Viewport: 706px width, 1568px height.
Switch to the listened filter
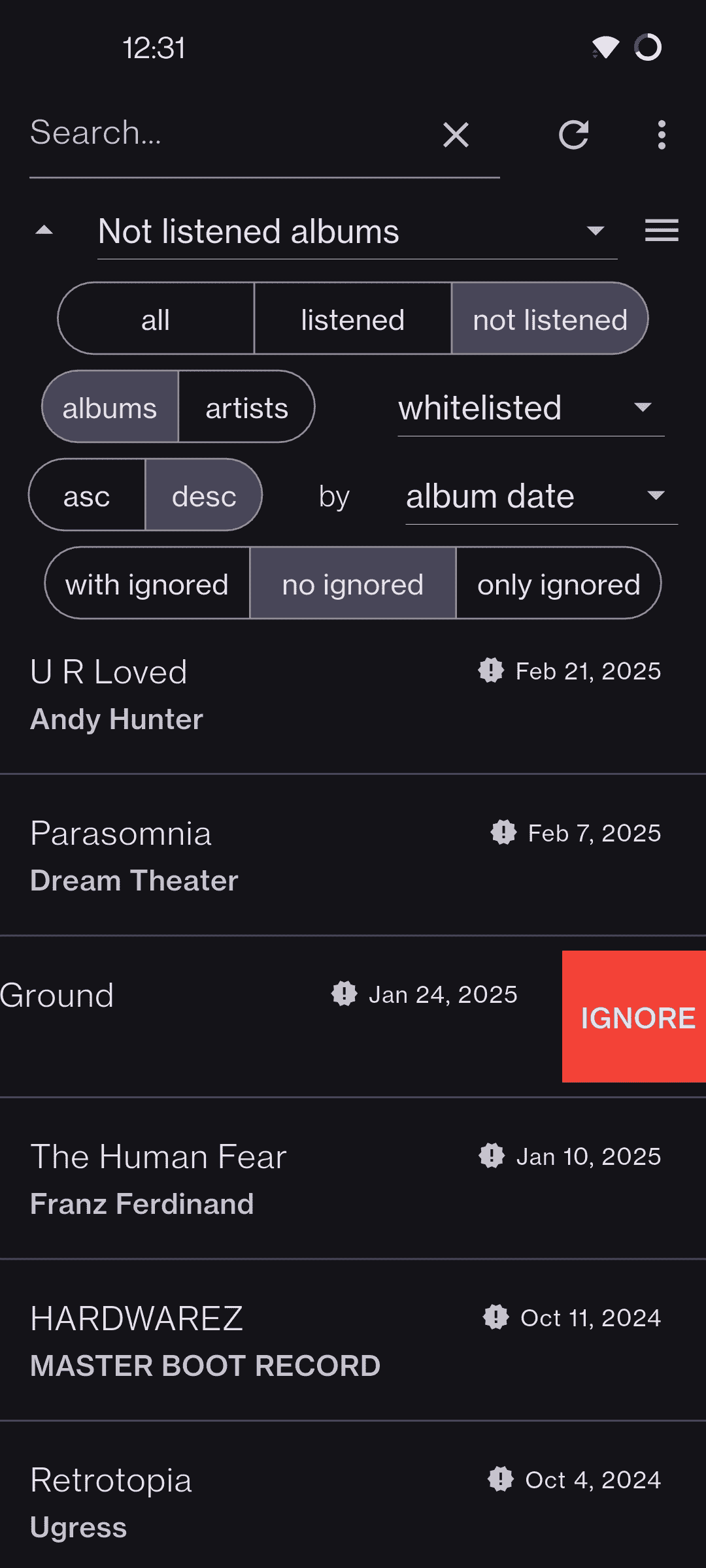click(x=352, y=319)
